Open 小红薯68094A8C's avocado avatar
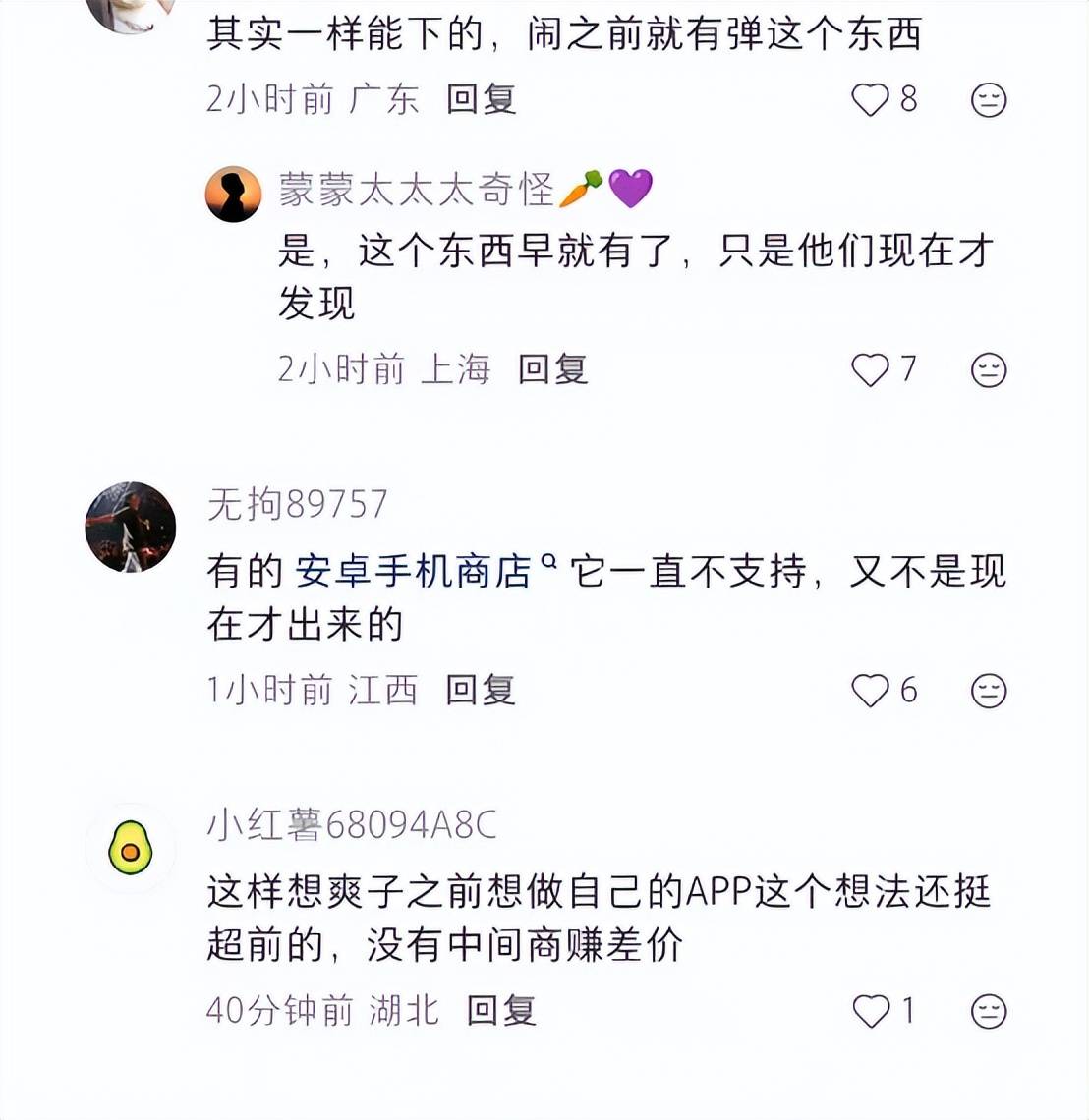 tap(131, 848)
